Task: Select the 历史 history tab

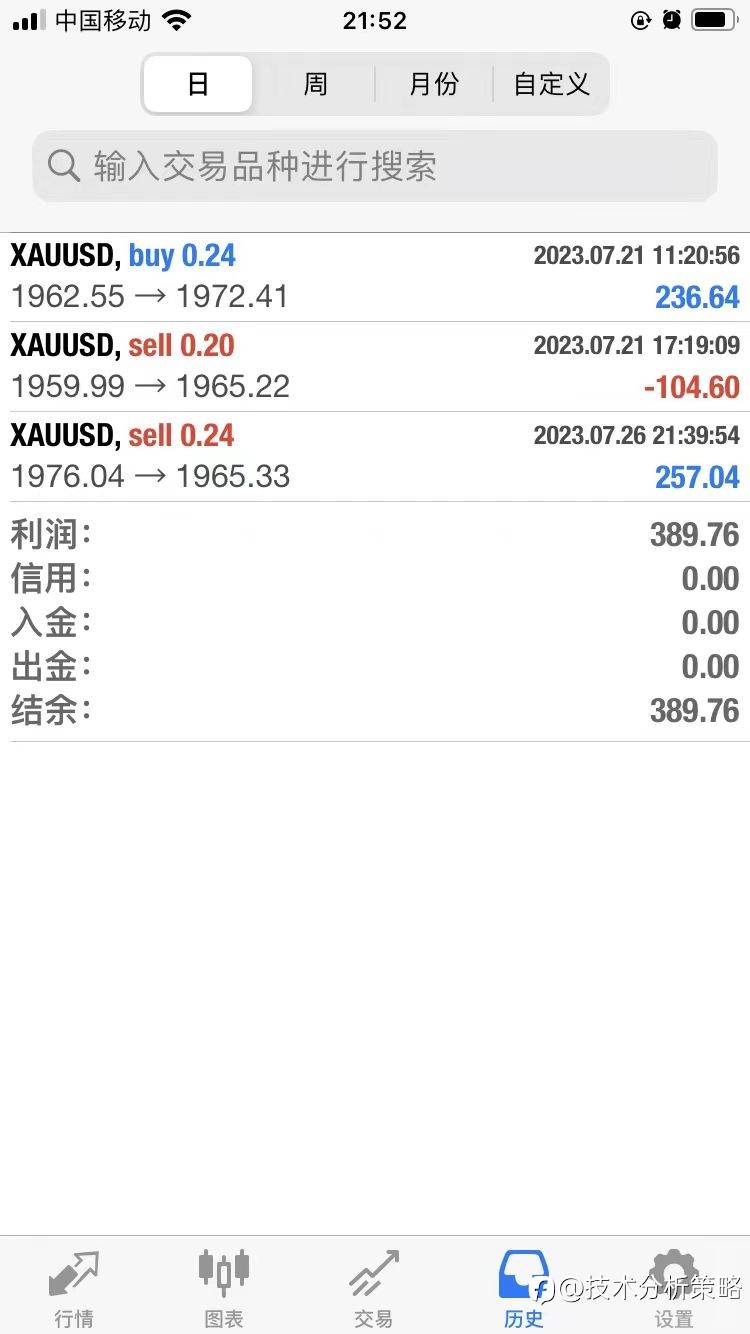Action: pyautogui.click(x=524, y=1288)
